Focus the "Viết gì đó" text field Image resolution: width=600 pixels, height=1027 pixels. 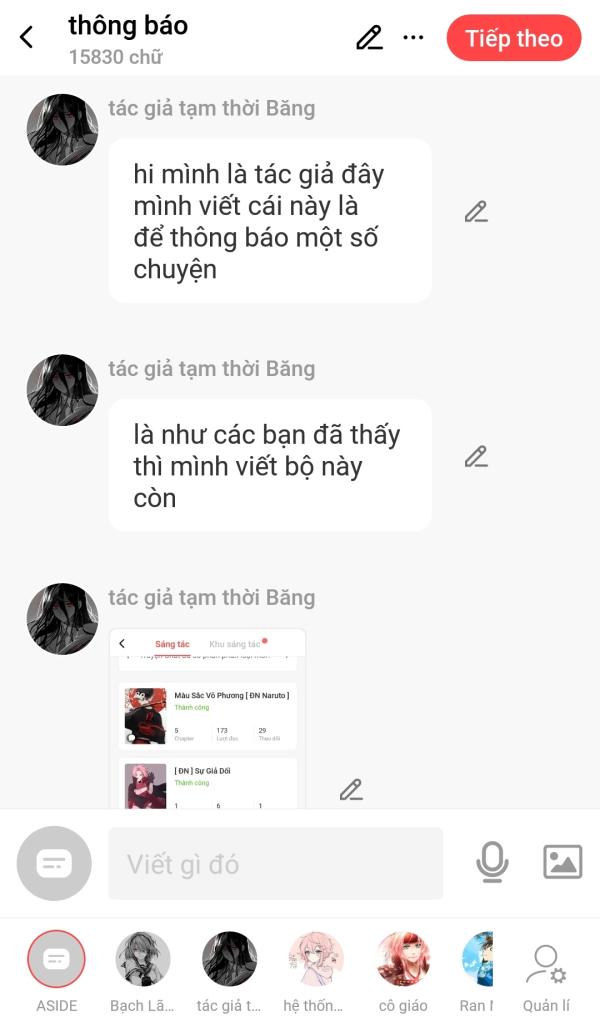pyautogui.click(x=276, y=863)
